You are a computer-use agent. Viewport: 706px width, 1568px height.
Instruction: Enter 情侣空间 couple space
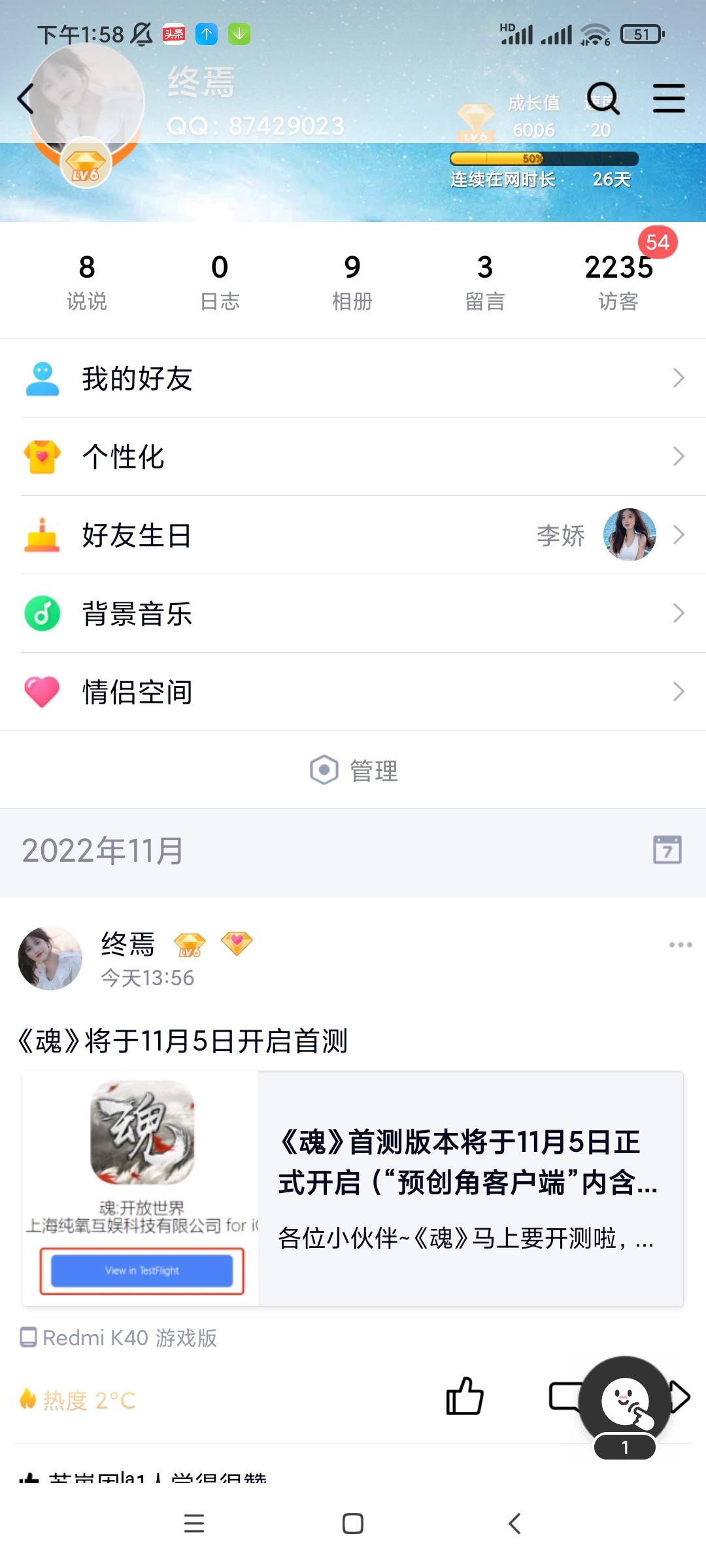[353, 692]
